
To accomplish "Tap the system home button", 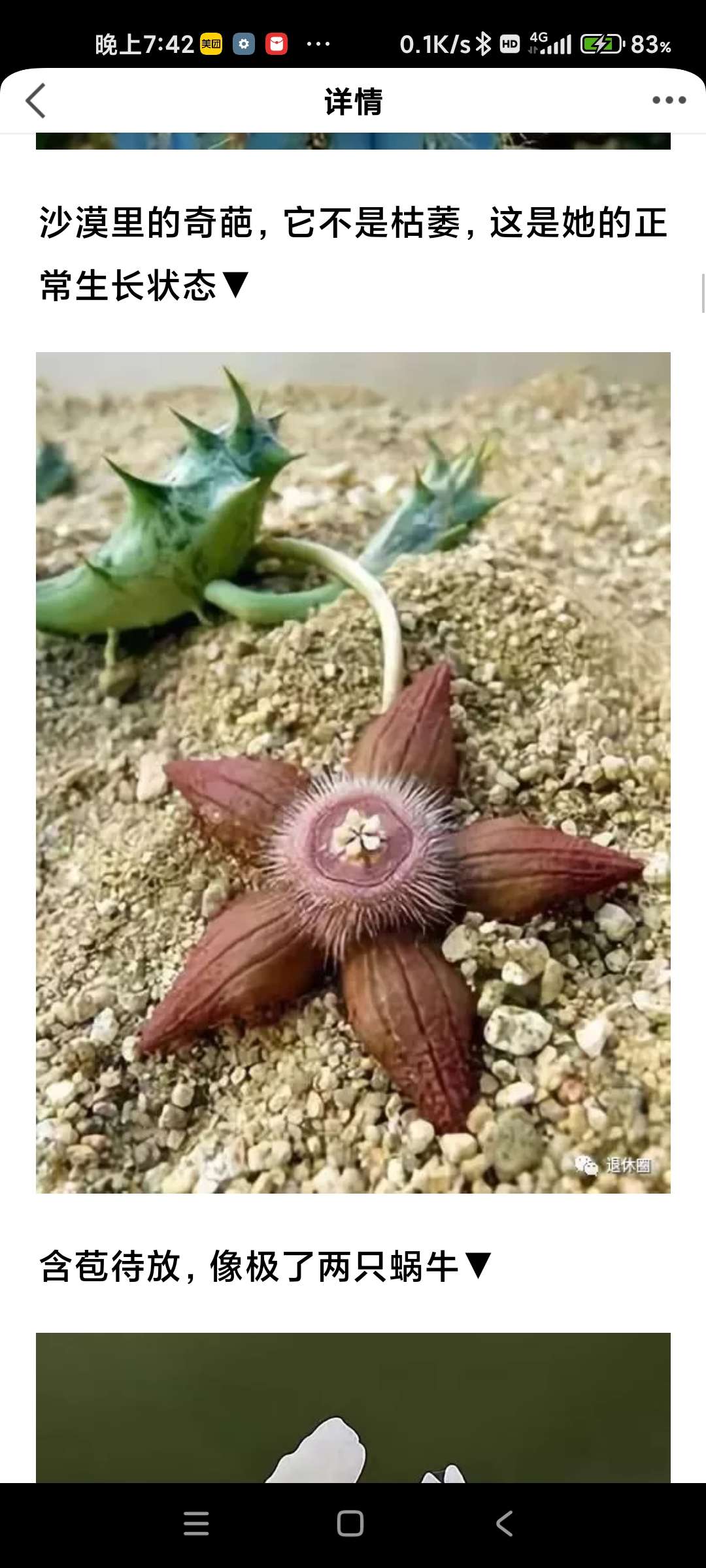I will pyautogui.click(x=350, y=1524).
